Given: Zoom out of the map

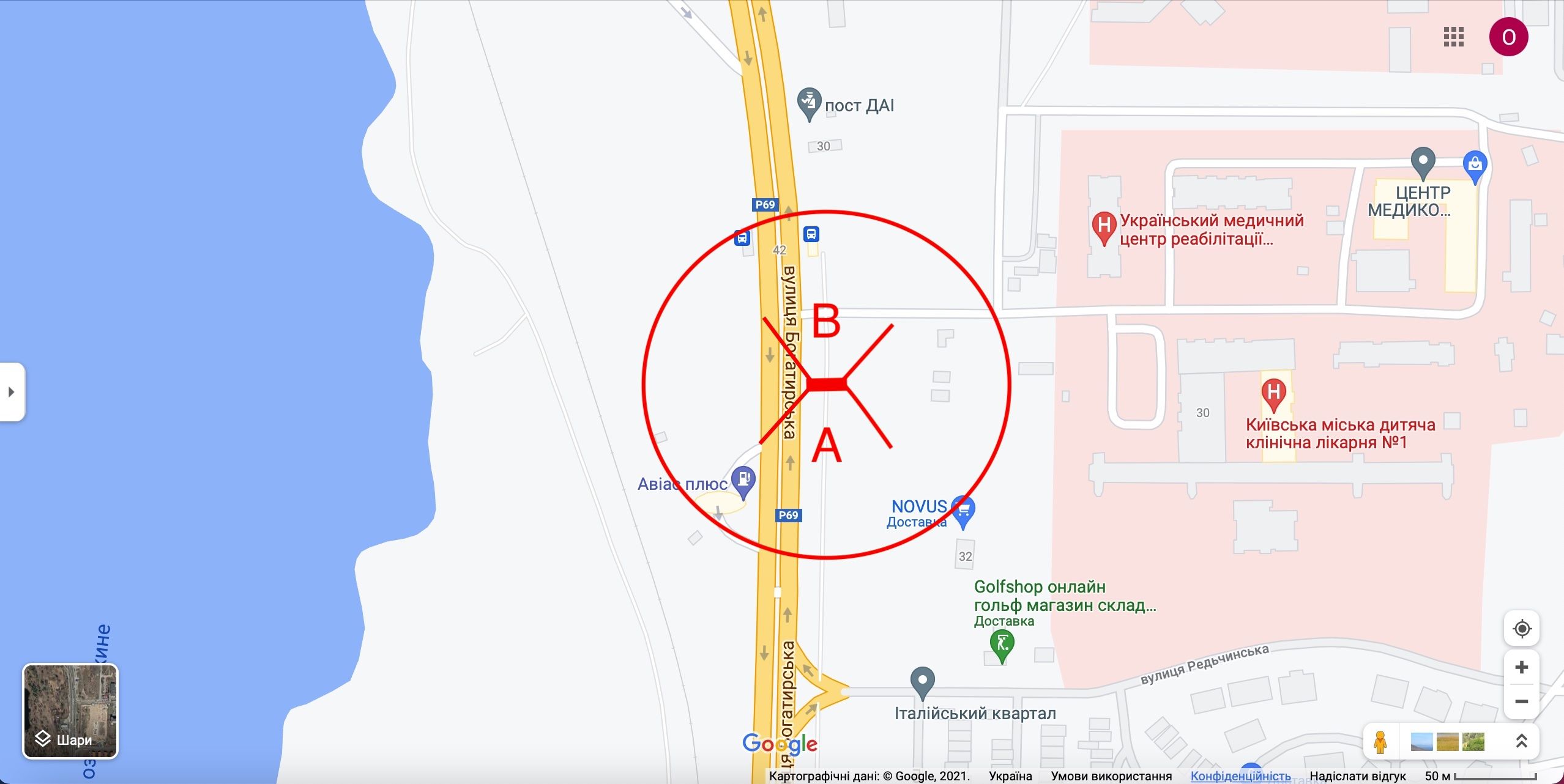Looking at the screenshot, I should tap(1522, 701).
